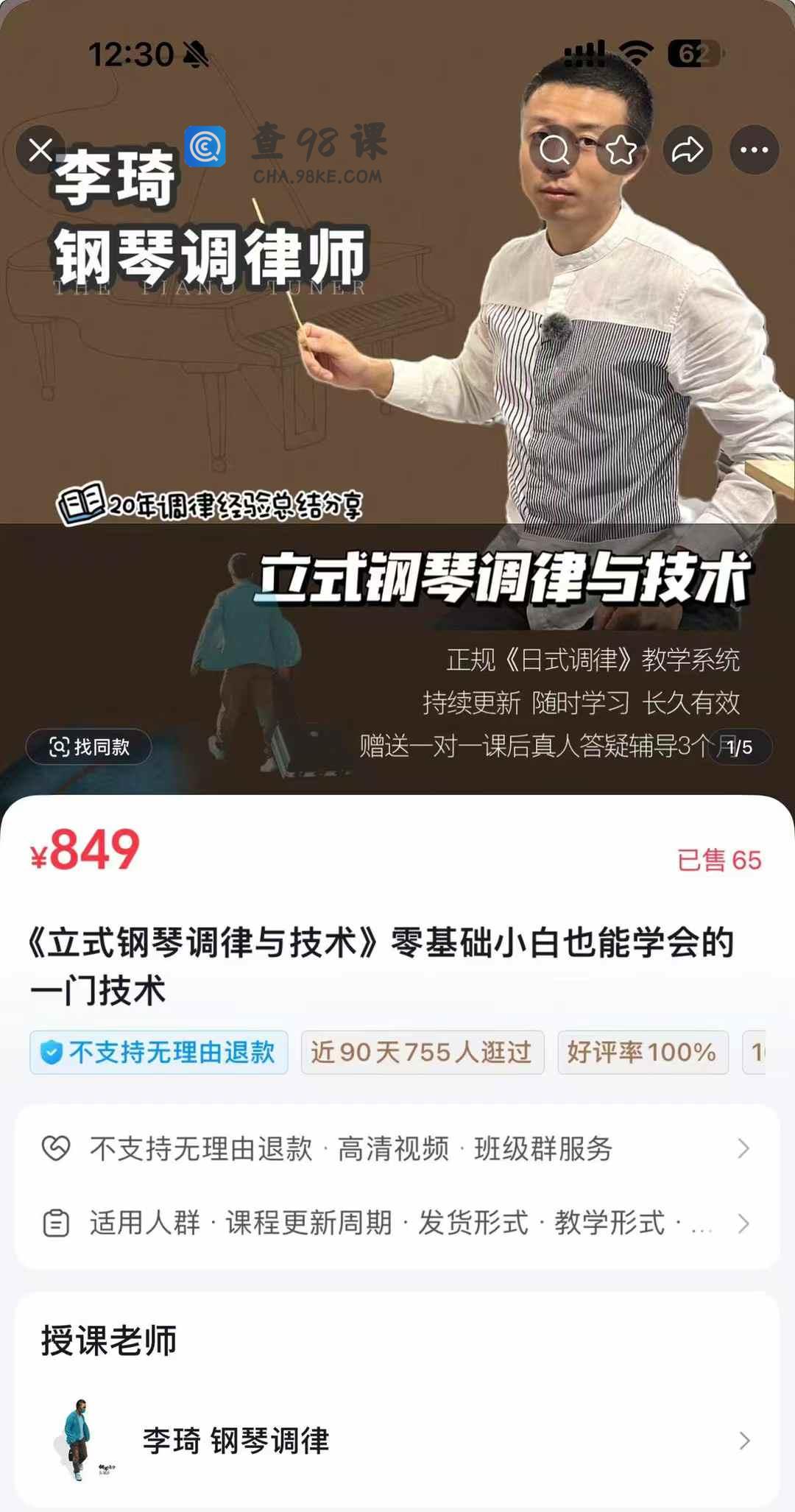Open the three-dot overflow menu

(754, 150)
